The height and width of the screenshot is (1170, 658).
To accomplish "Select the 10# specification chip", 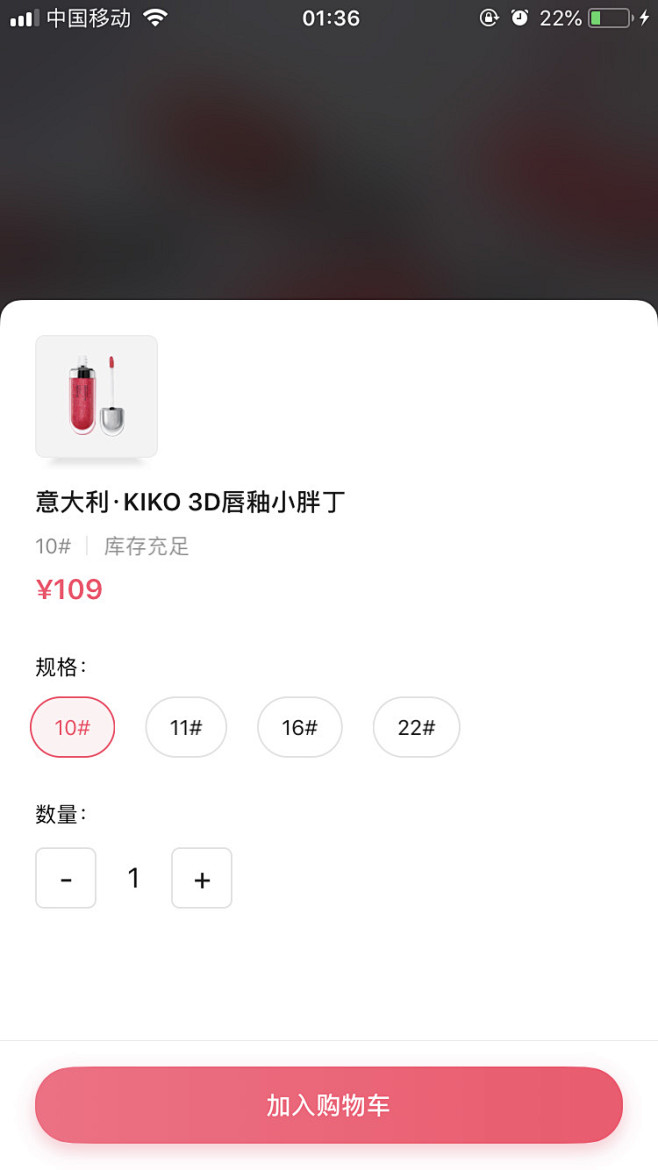I will [x=73, y=727].
